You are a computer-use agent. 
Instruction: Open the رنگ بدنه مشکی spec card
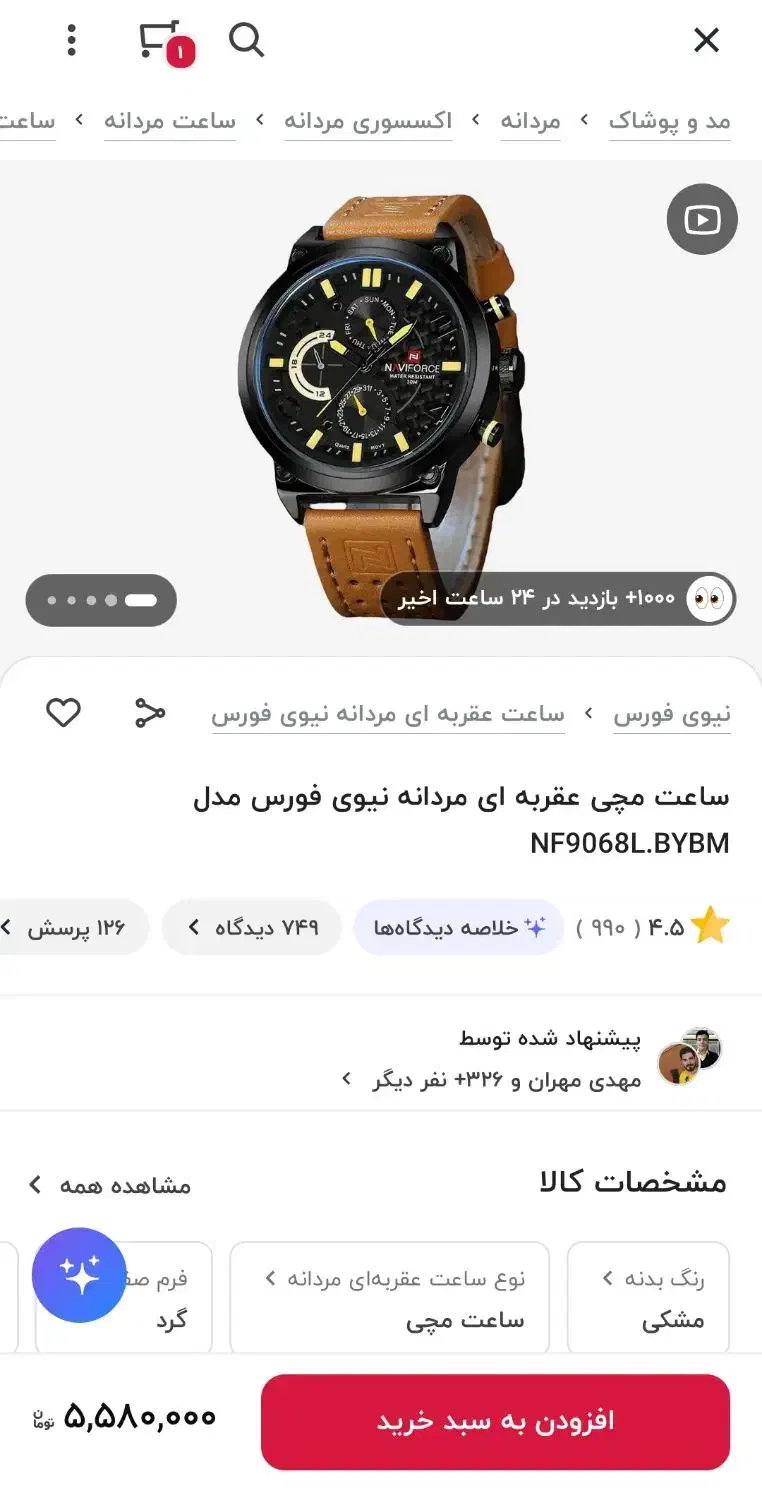647,1296
